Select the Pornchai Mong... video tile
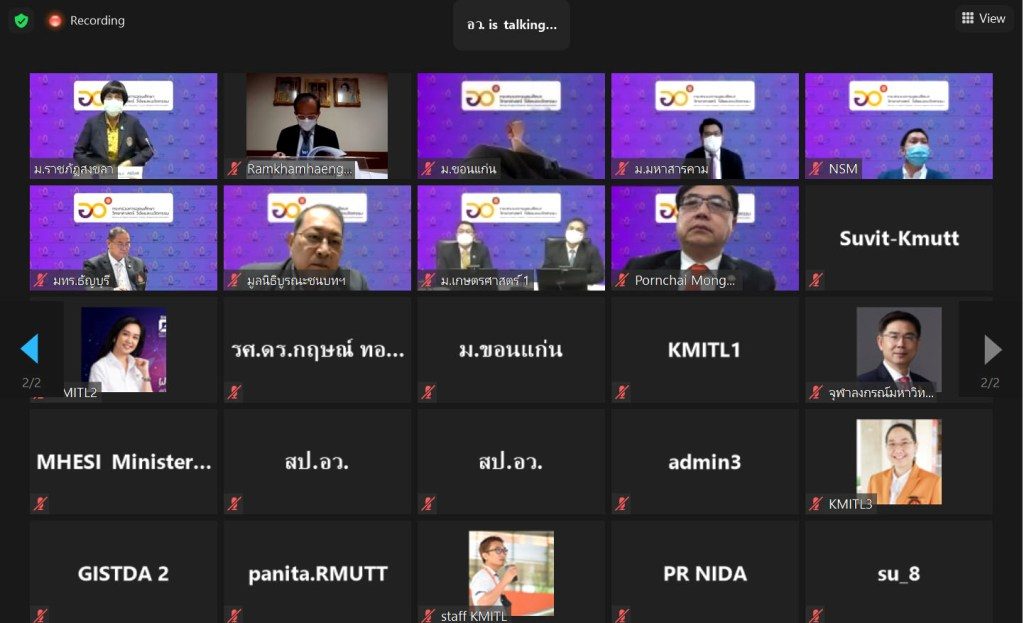Viewport: 1024px width, 623px height. [x=704, y=238]
